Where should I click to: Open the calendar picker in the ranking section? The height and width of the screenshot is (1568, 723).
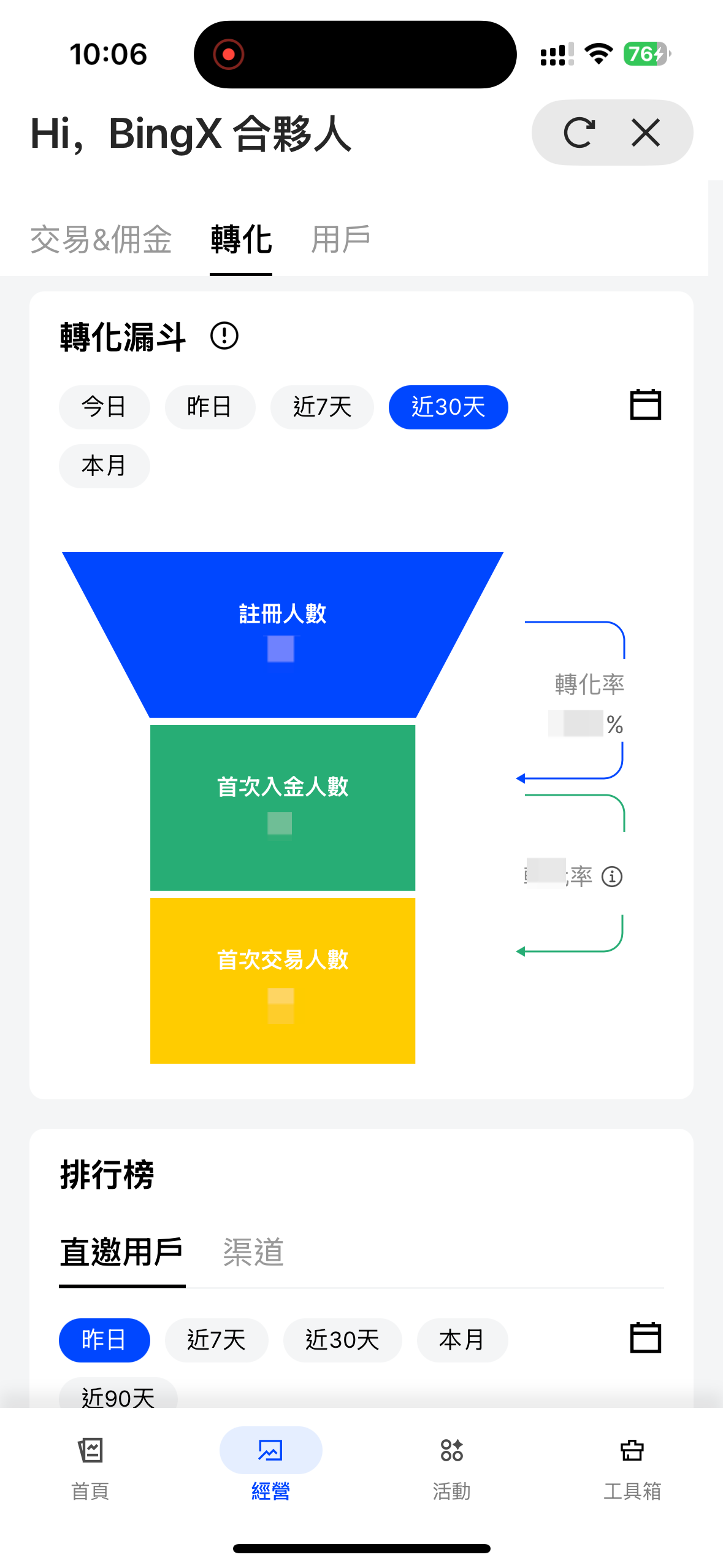coord(646,1338)
